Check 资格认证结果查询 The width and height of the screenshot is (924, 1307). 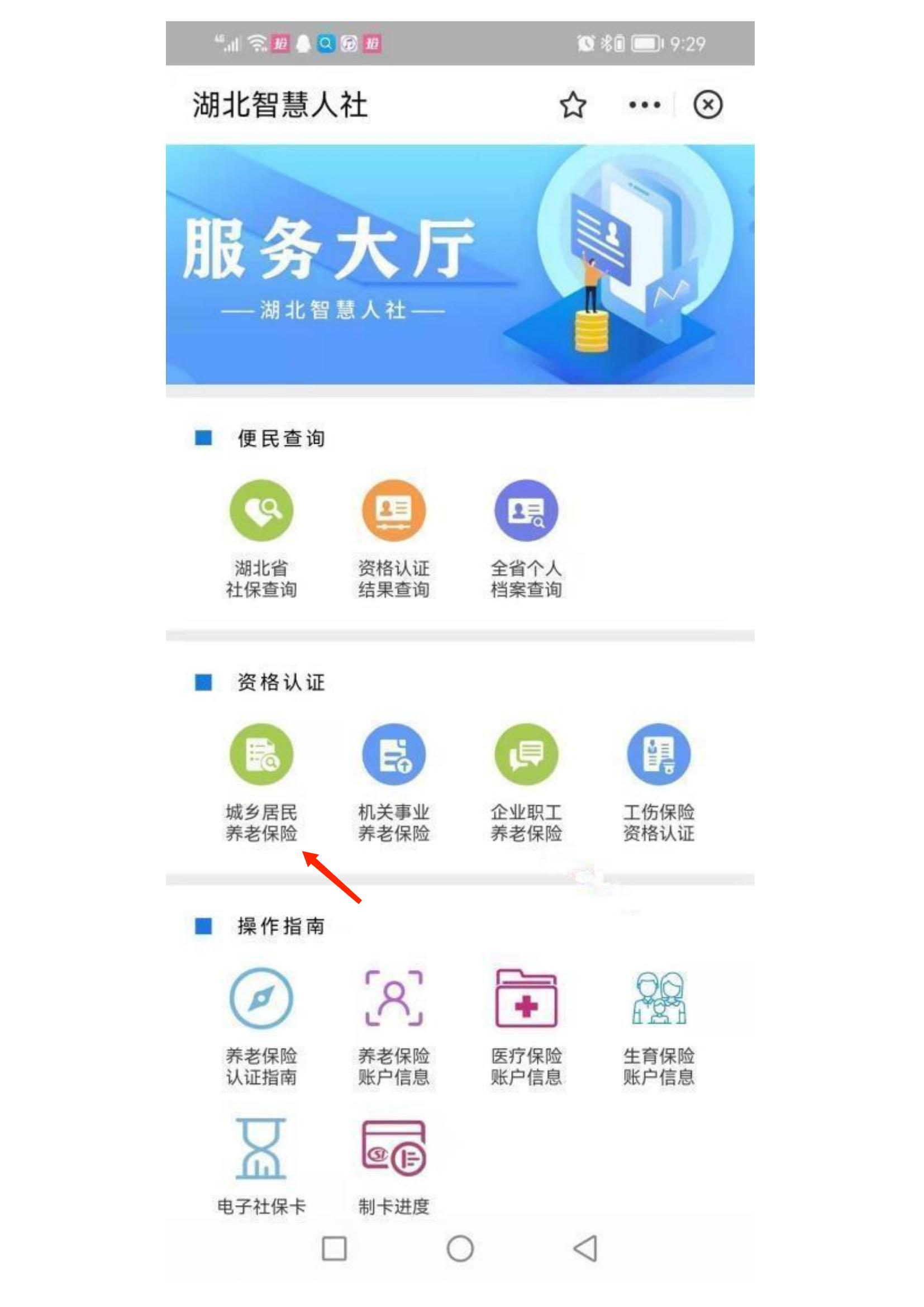(x=394, y=510)
